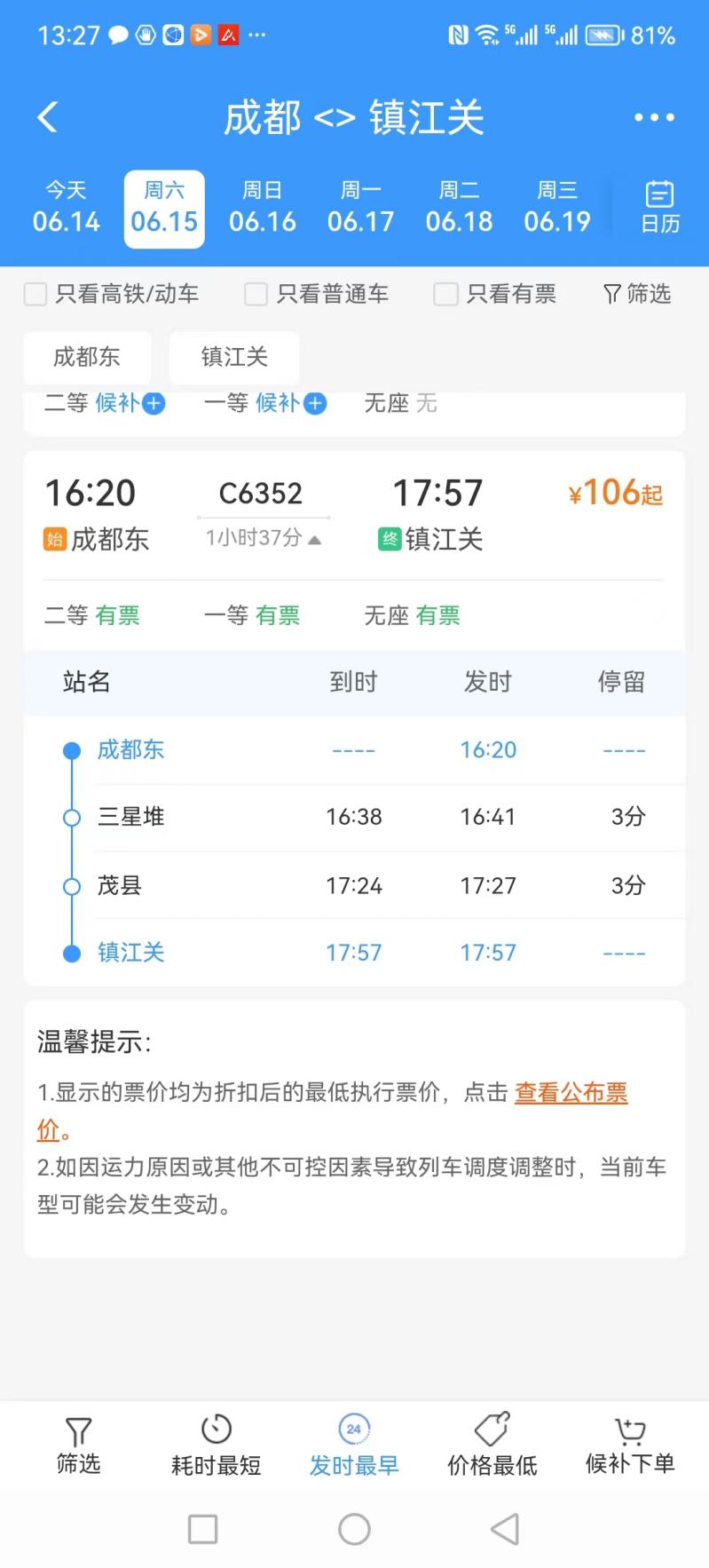This screenshot has width=709, height=1568.
Task: Open the three-dot overflow menu
Action: (x=654, y=117)
